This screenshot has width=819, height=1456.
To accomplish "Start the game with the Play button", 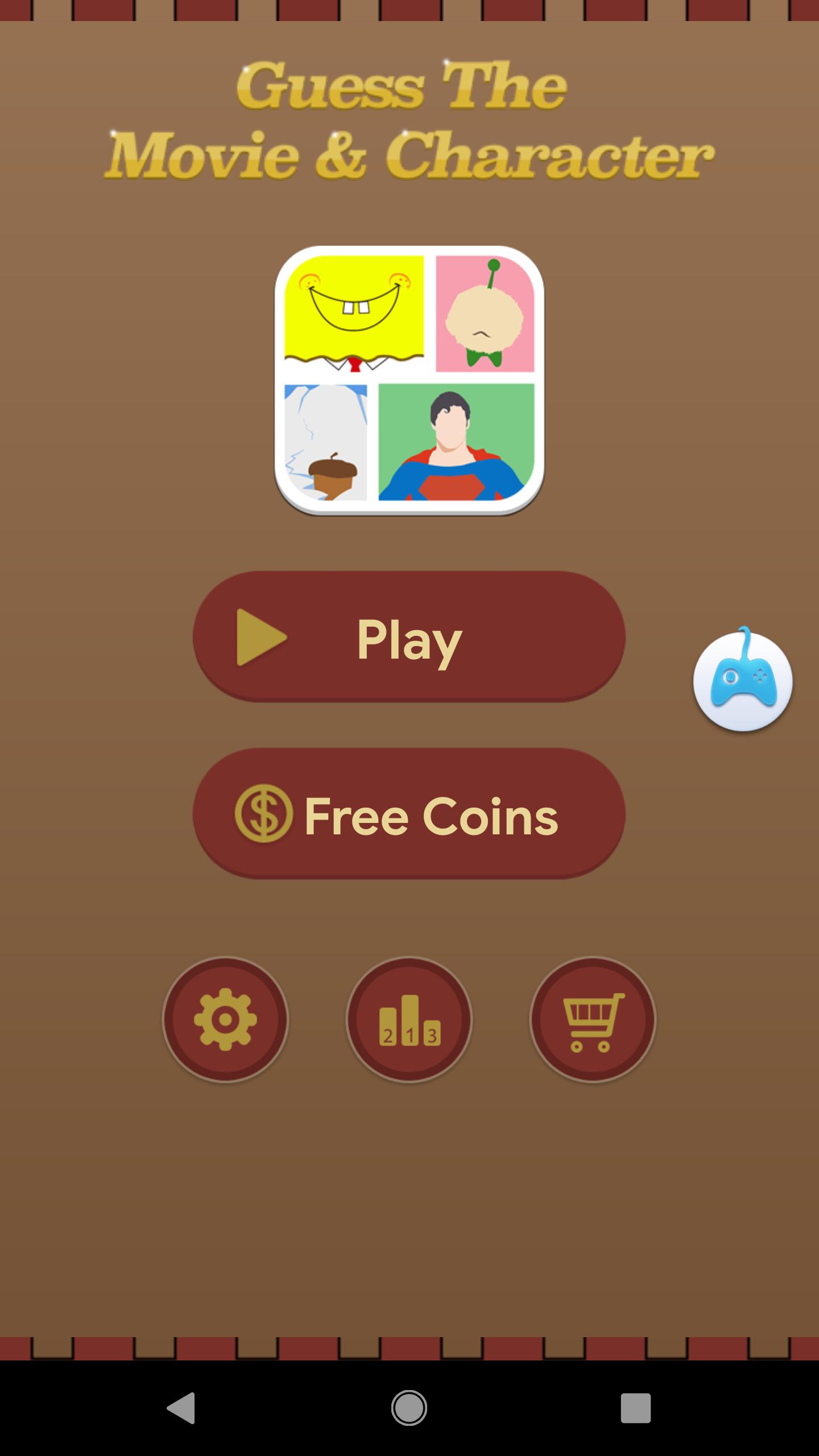I will click(409, 637).
